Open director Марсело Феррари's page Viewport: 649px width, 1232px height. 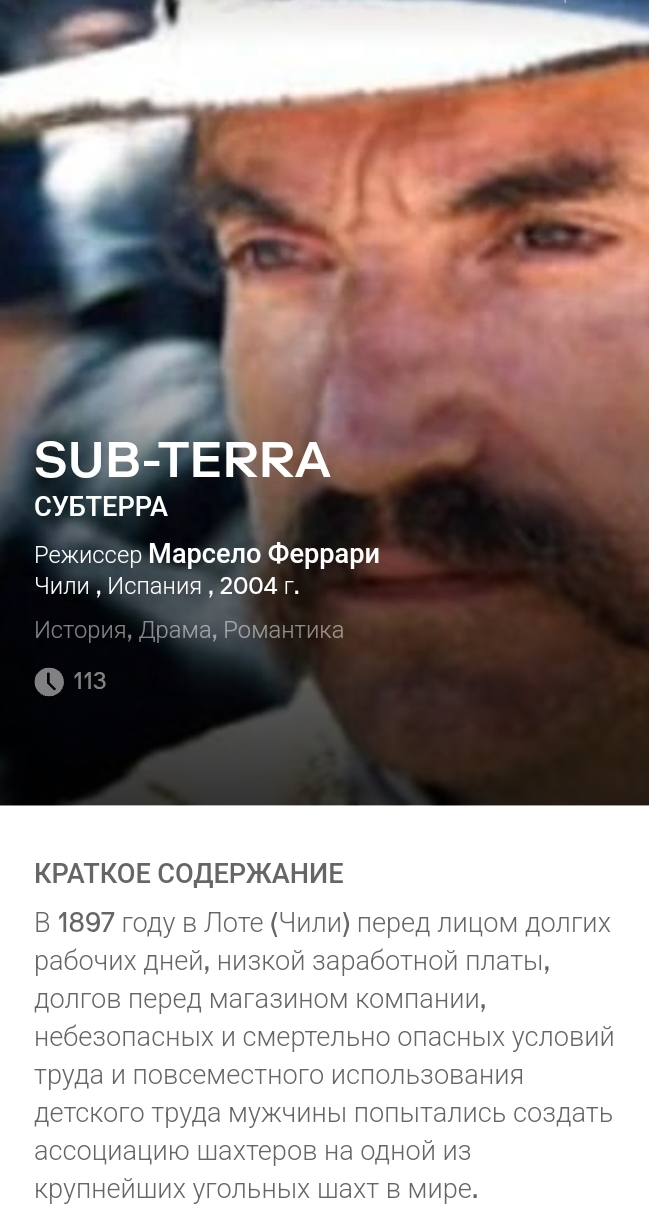point(263,554)
